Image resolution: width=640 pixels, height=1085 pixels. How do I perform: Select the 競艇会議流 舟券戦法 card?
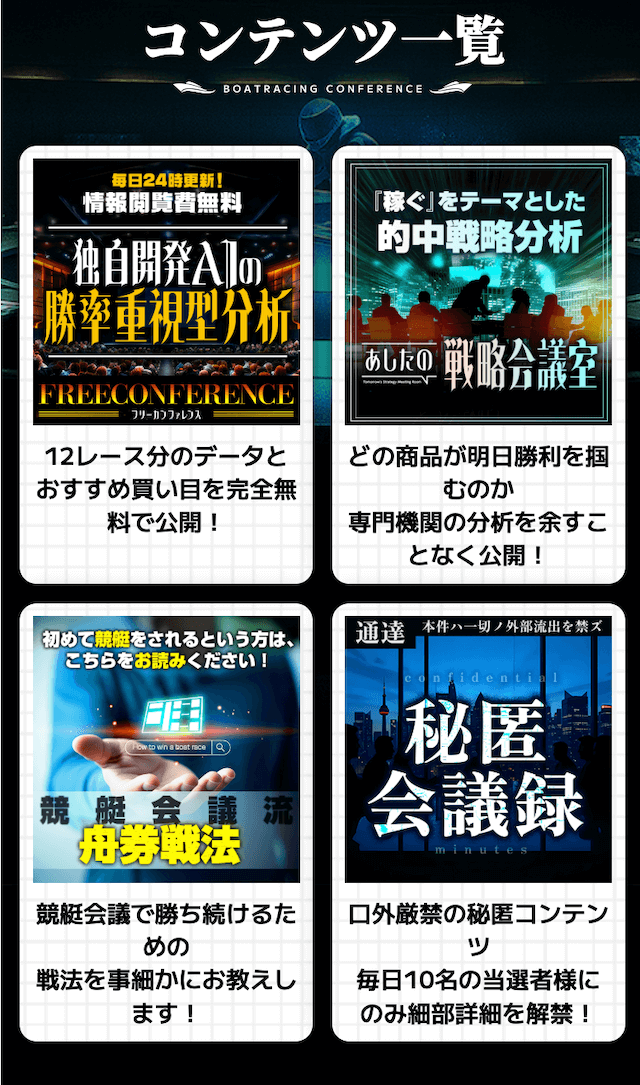tap(166, 750)
